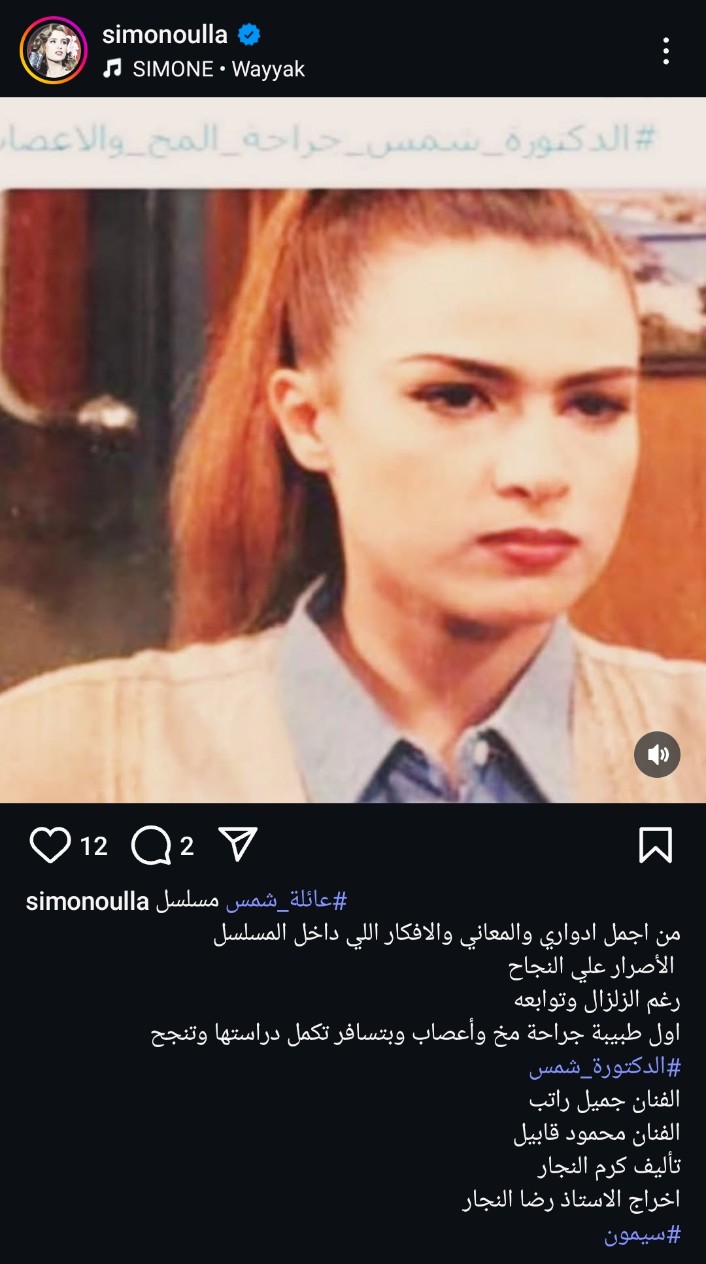Open simonoulla's profile picture story
The height and width of the screenshot is (1264, 706).
tap(54, 50)
